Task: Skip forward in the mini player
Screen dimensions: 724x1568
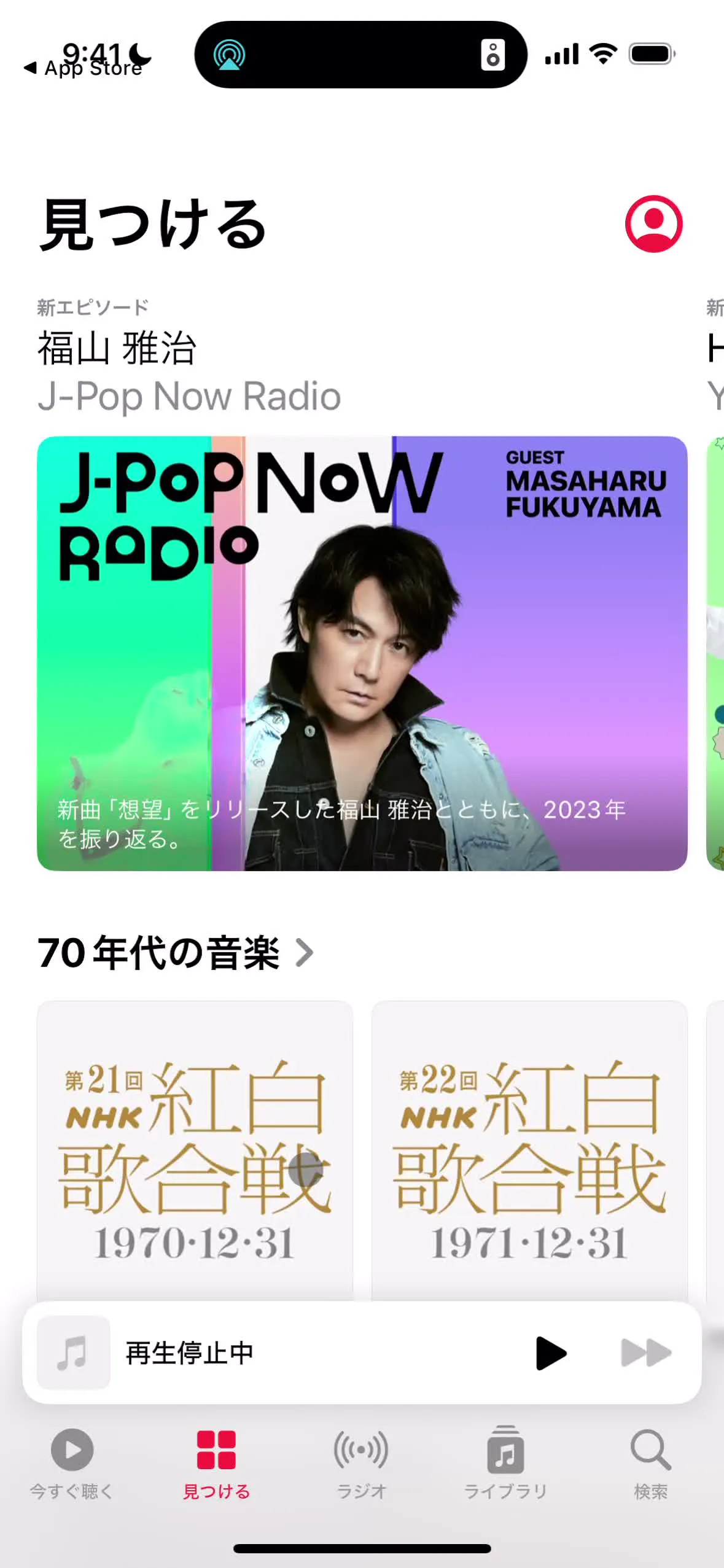Action: (646, 1353)
